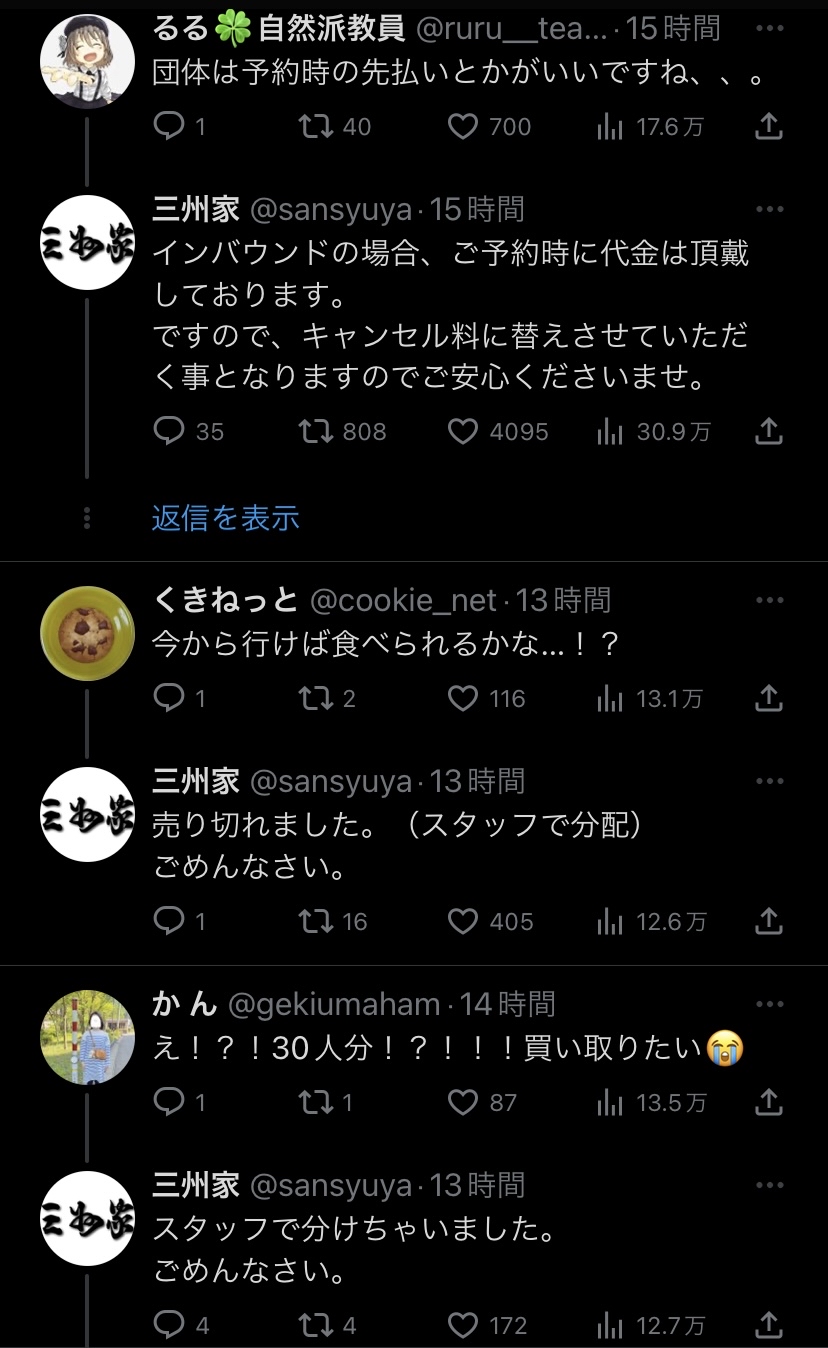This screenshot has width=828, height=1348.
Task: Open るる 自然派教員's profile avatar
Action: click(x=87, y=60)
